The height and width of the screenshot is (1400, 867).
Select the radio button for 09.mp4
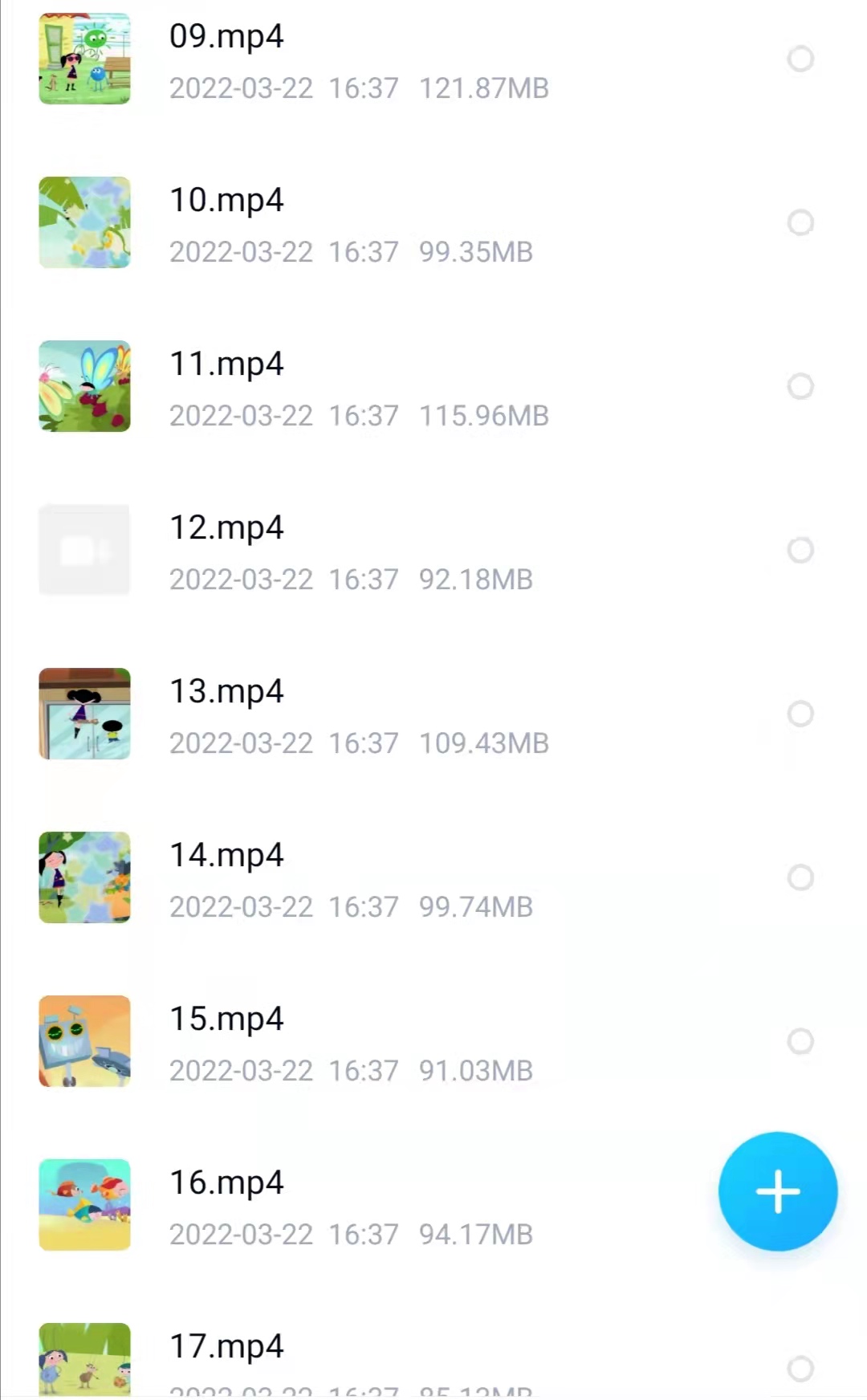(x=800, y=59)
